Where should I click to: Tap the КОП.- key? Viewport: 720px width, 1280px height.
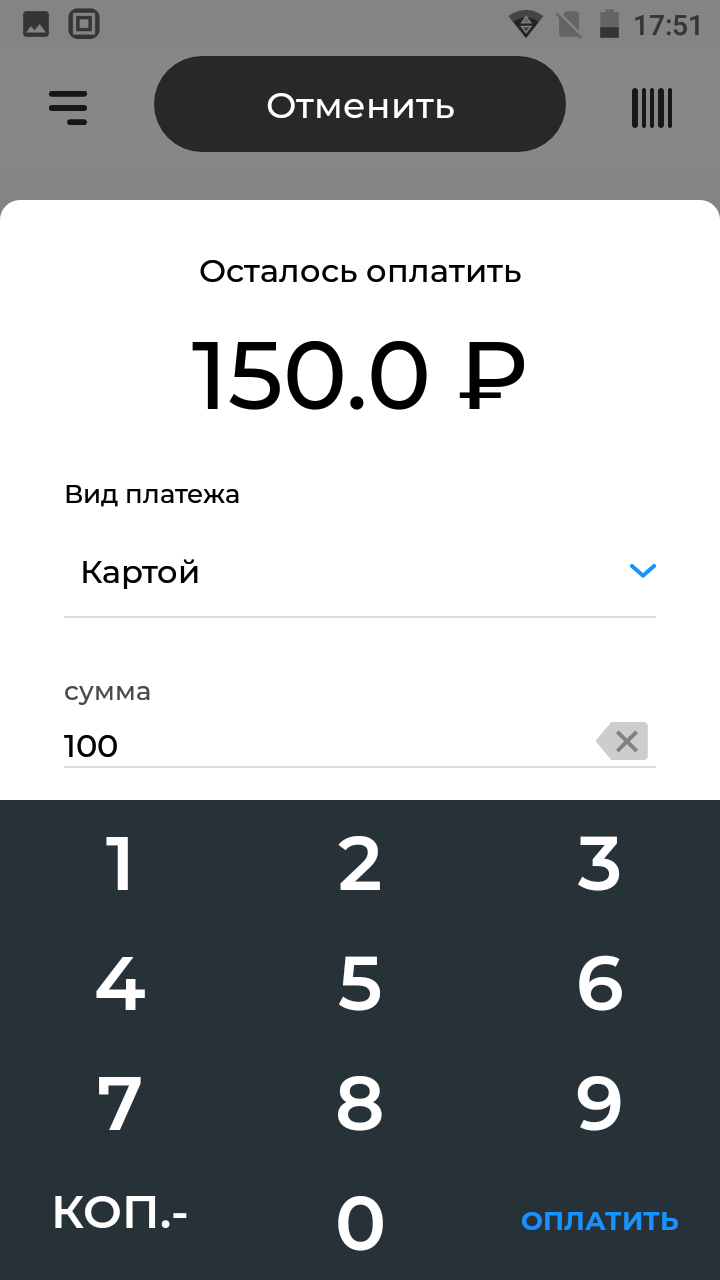point(120,1215)
